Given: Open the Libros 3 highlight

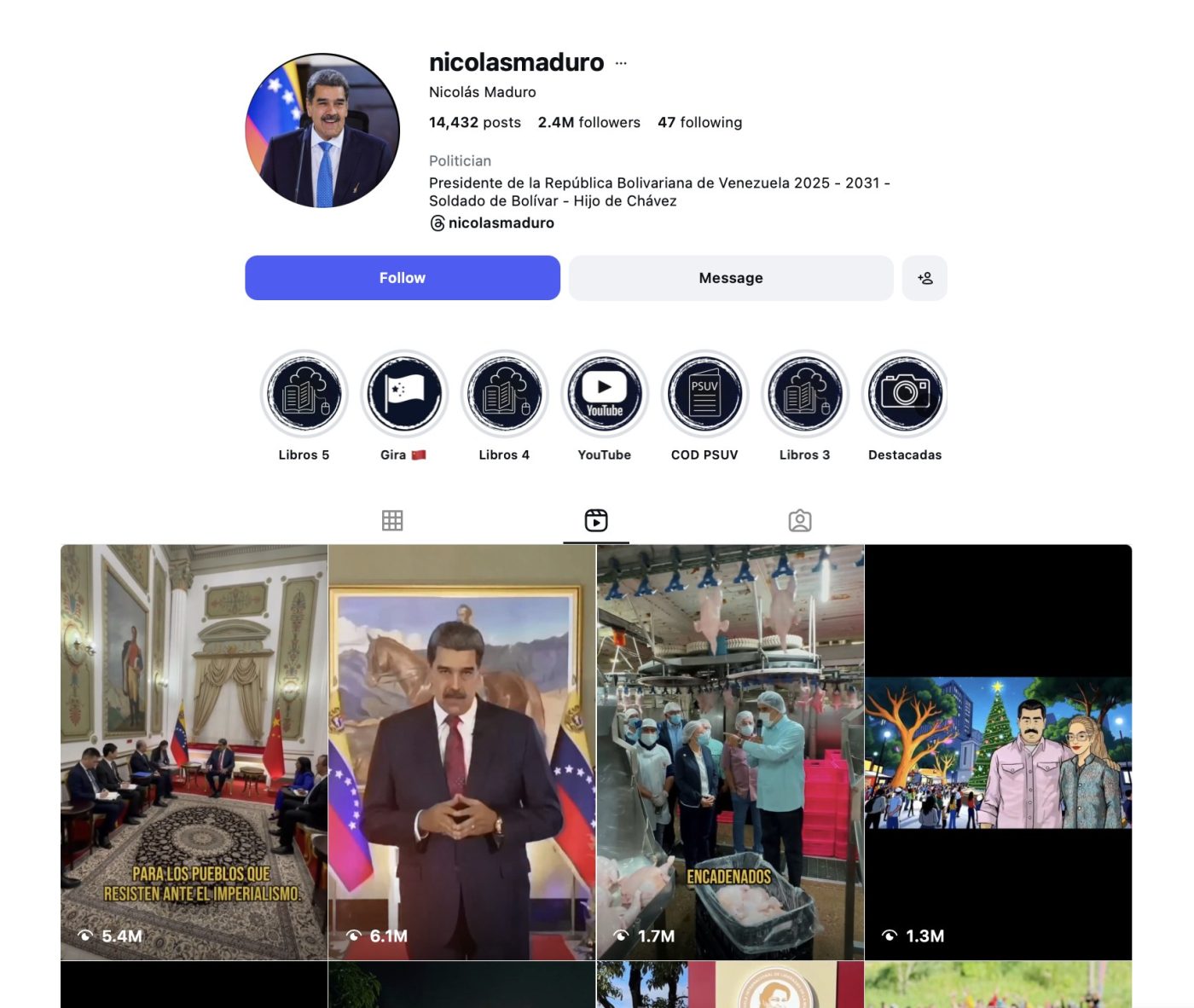Looking at the screenshot, I should (804, 394).
